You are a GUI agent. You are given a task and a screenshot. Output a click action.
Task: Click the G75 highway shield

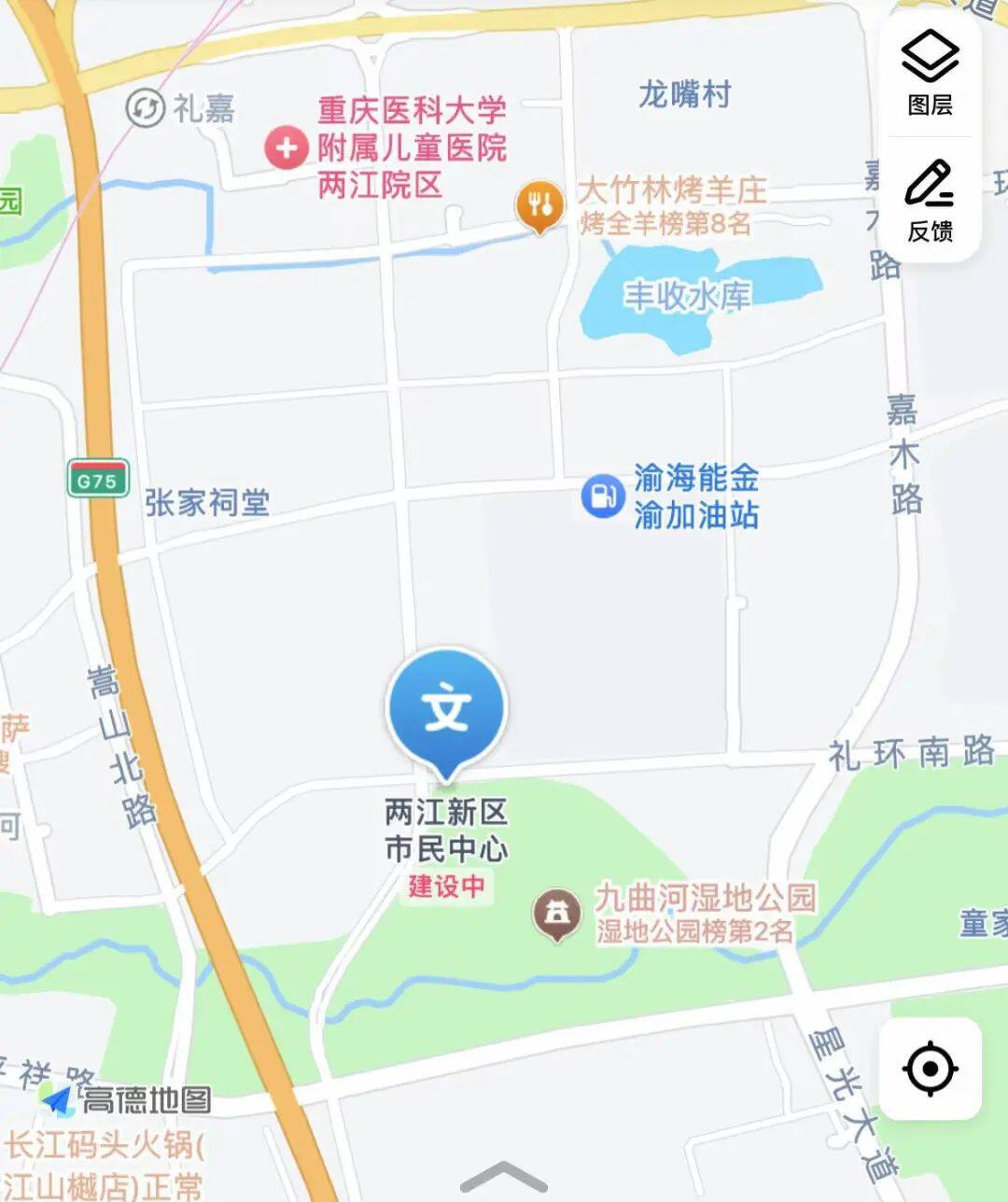[99, 477]
